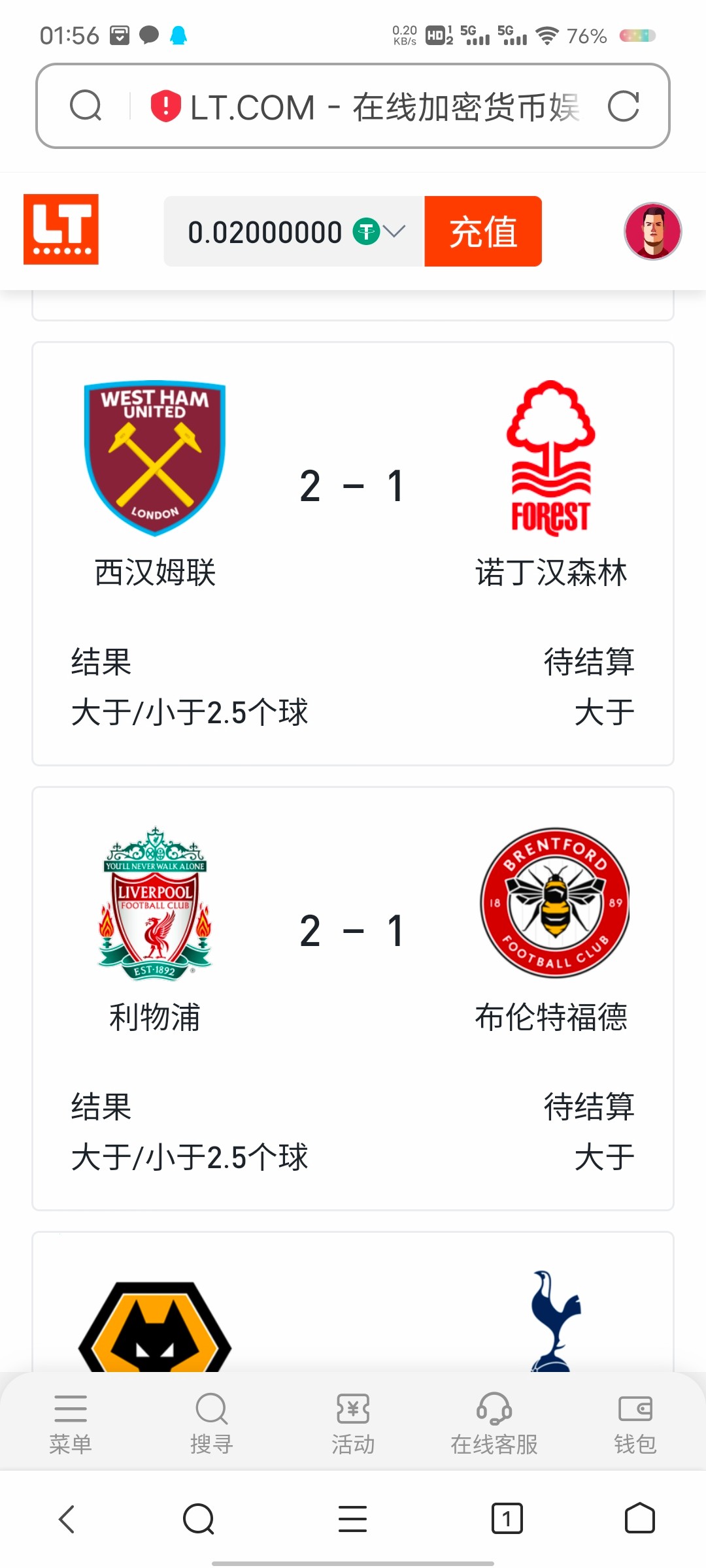Reload the page with the refresh icon
Viewport: 706px width, 1568px height.
coord(623,106)
